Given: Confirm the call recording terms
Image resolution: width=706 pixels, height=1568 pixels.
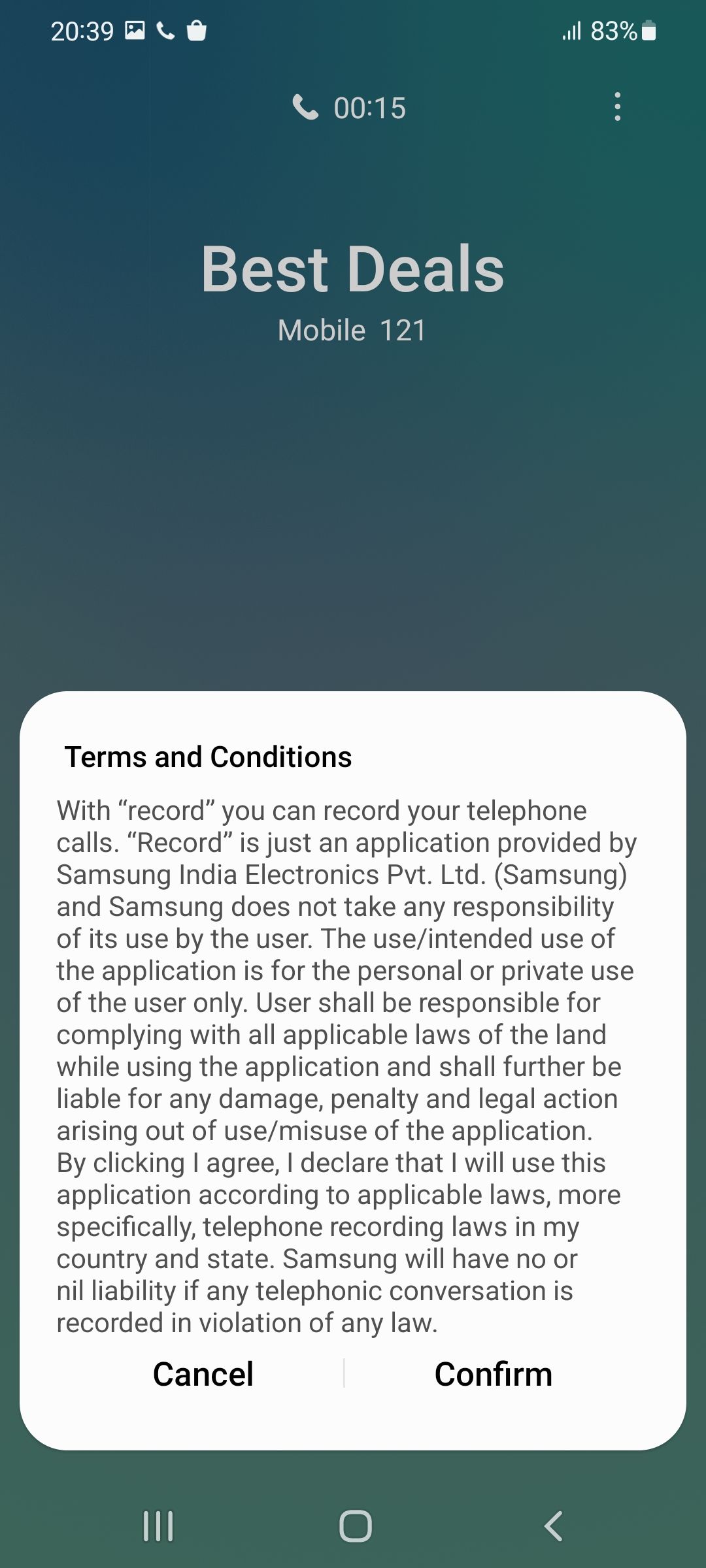Looking at the screenshot, I should click(x=494, y=1374).
